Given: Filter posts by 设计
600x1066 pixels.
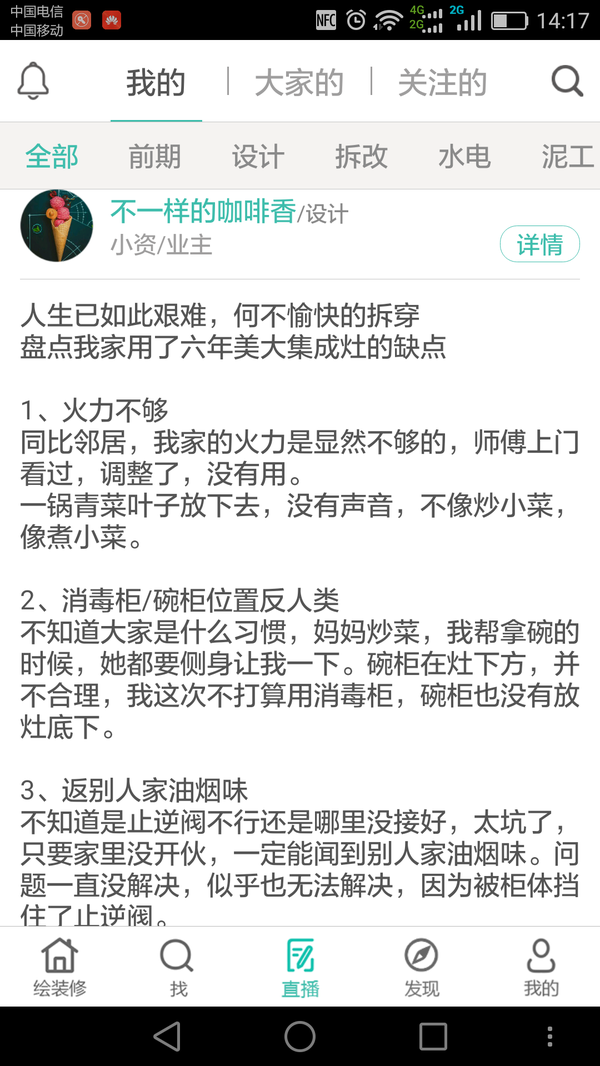Looking at the screenshot, I should click(x=258, y=156).
